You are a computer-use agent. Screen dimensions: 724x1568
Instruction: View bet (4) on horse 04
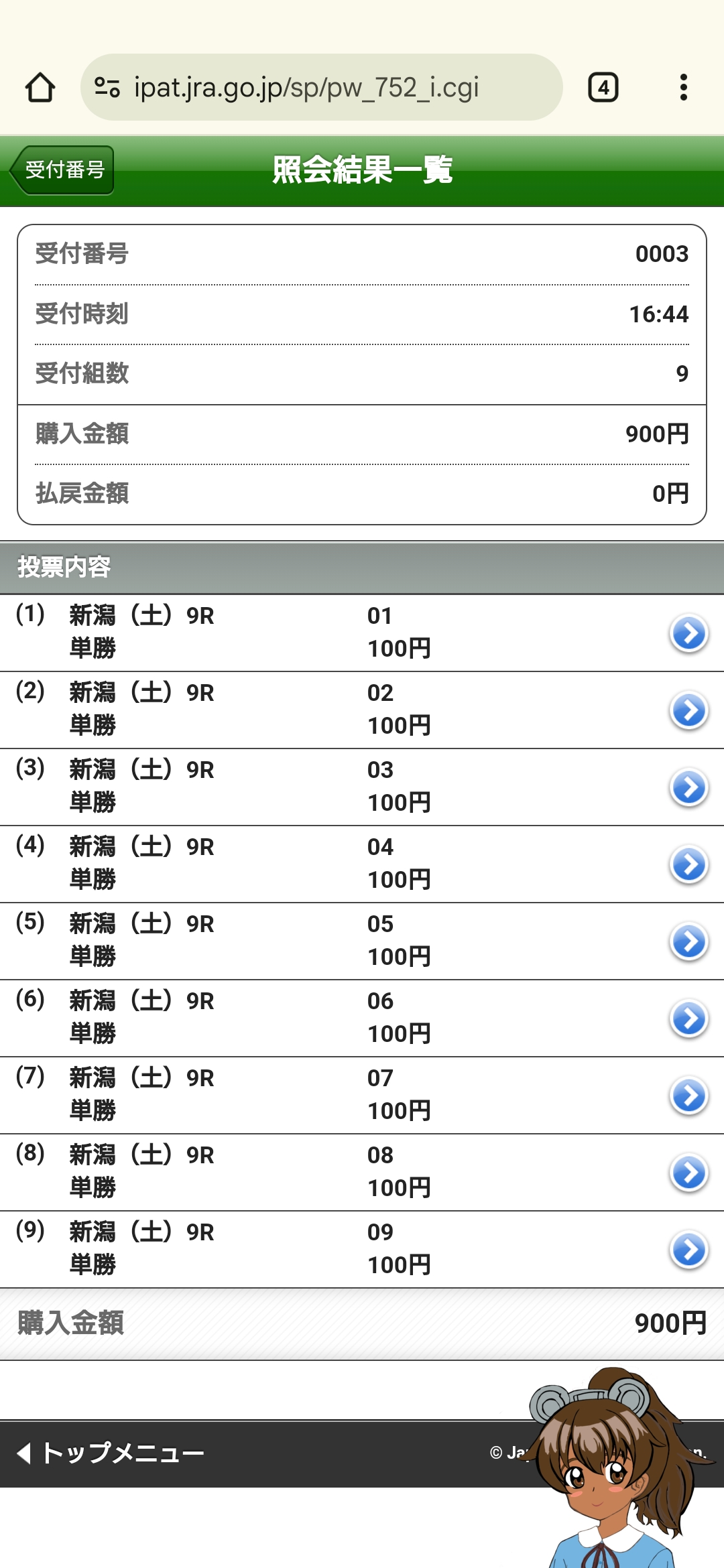pos(362,864)
